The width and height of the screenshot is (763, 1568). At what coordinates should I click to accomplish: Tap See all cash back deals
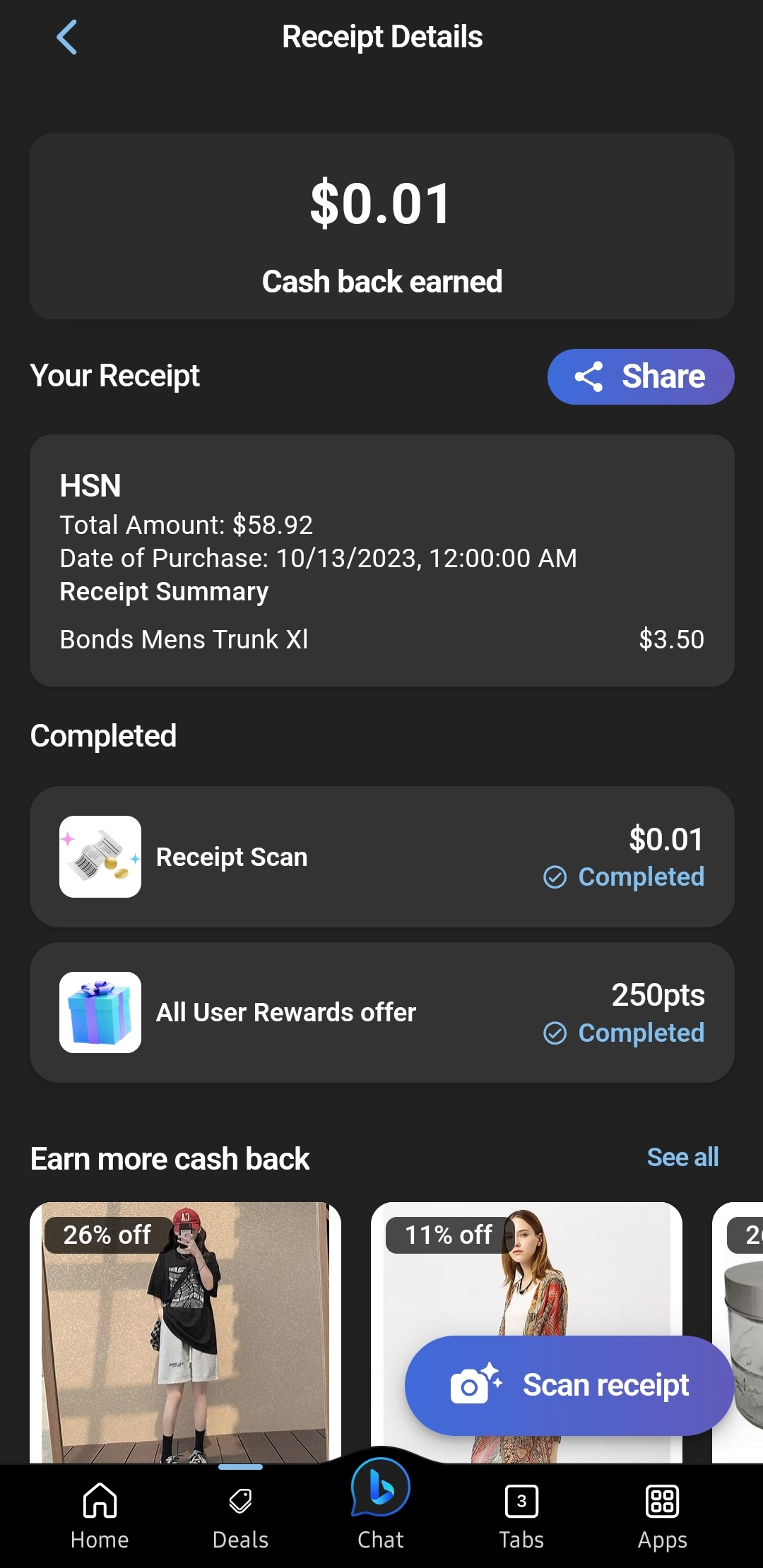[x=682, y=1157]
